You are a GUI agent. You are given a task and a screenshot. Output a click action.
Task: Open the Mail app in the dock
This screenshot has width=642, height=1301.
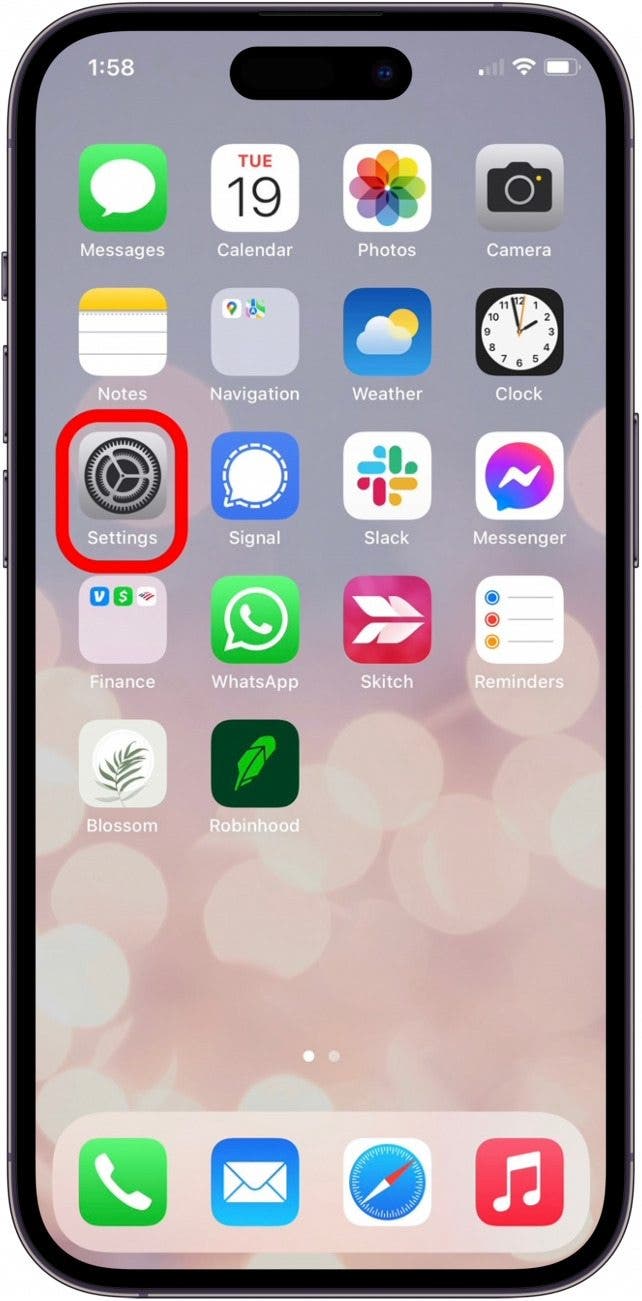[x=254, y=1182]
